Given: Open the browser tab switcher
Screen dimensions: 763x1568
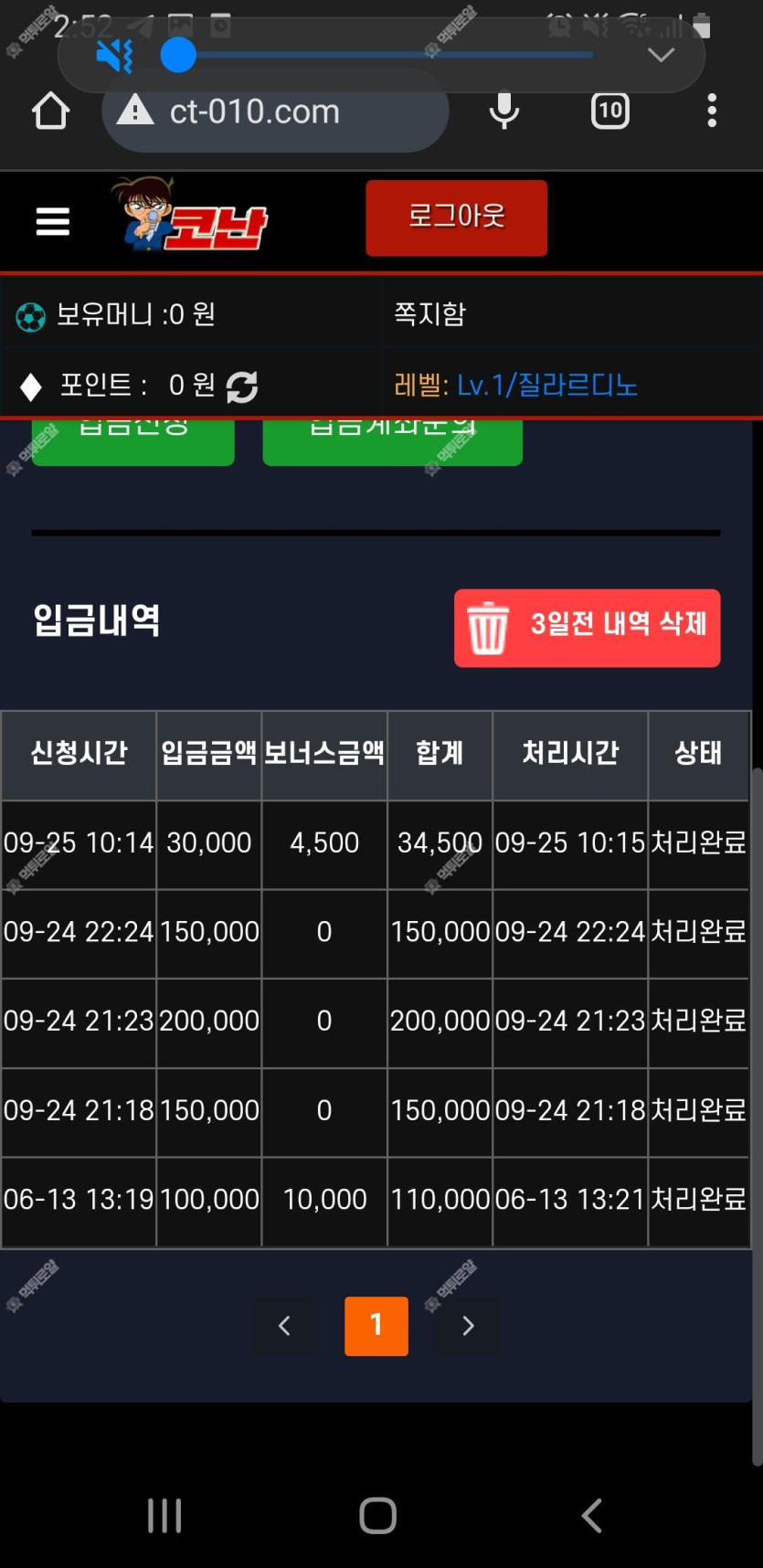Looking at the screenshot, I should 609,111.
